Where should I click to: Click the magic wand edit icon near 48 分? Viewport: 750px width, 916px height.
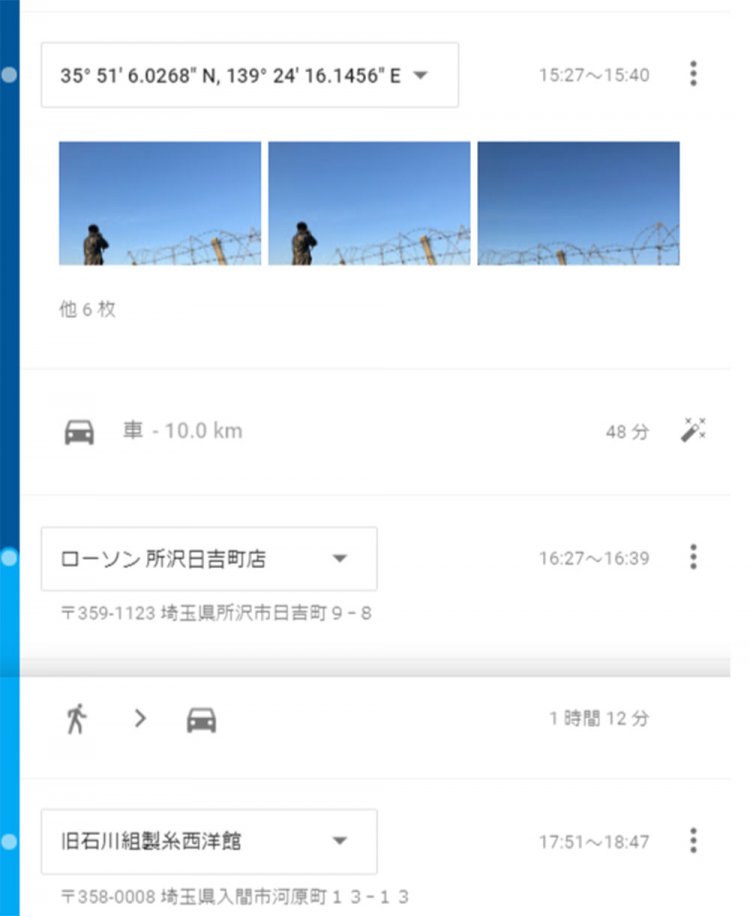tap(695, 430)
